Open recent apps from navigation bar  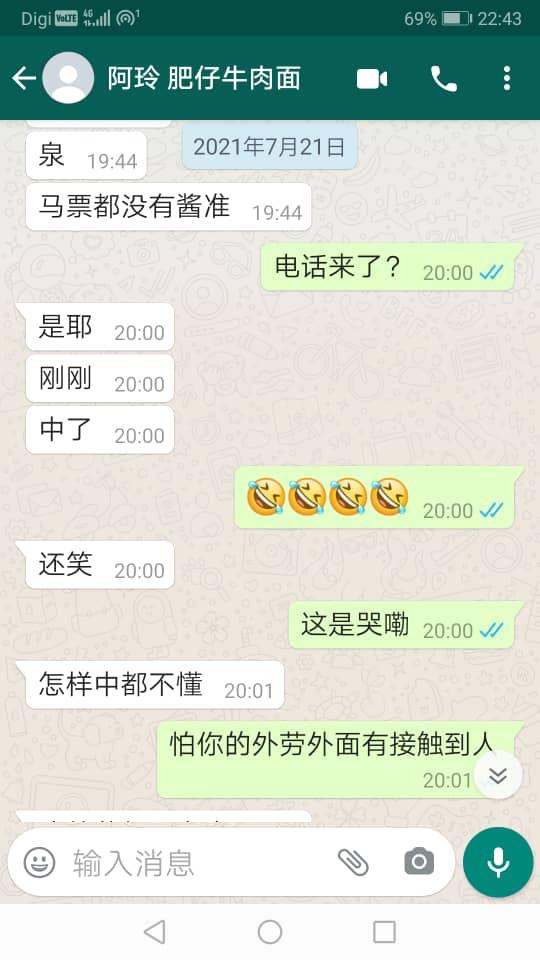[x=384, y=932]
